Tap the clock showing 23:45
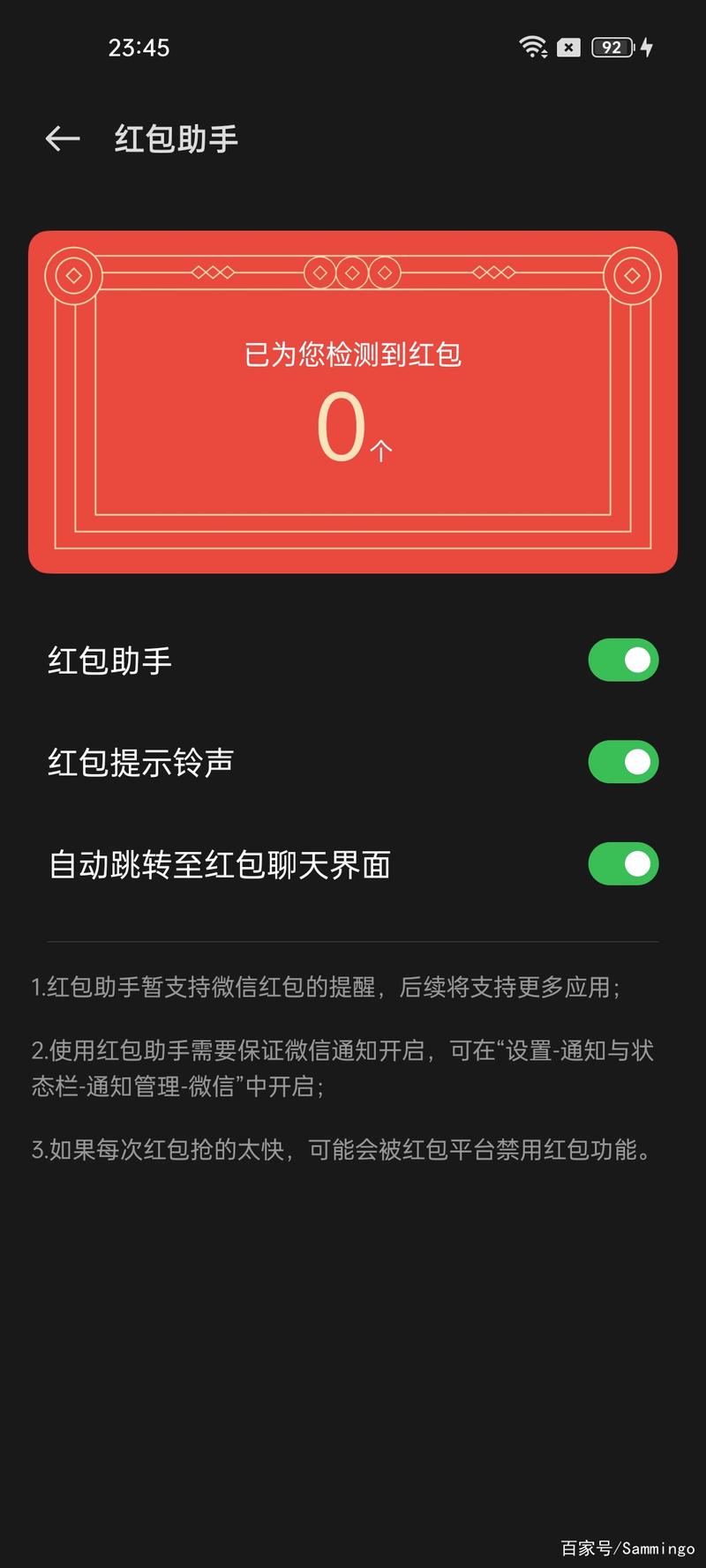The image size is (706, 1568). pos(139,49)
